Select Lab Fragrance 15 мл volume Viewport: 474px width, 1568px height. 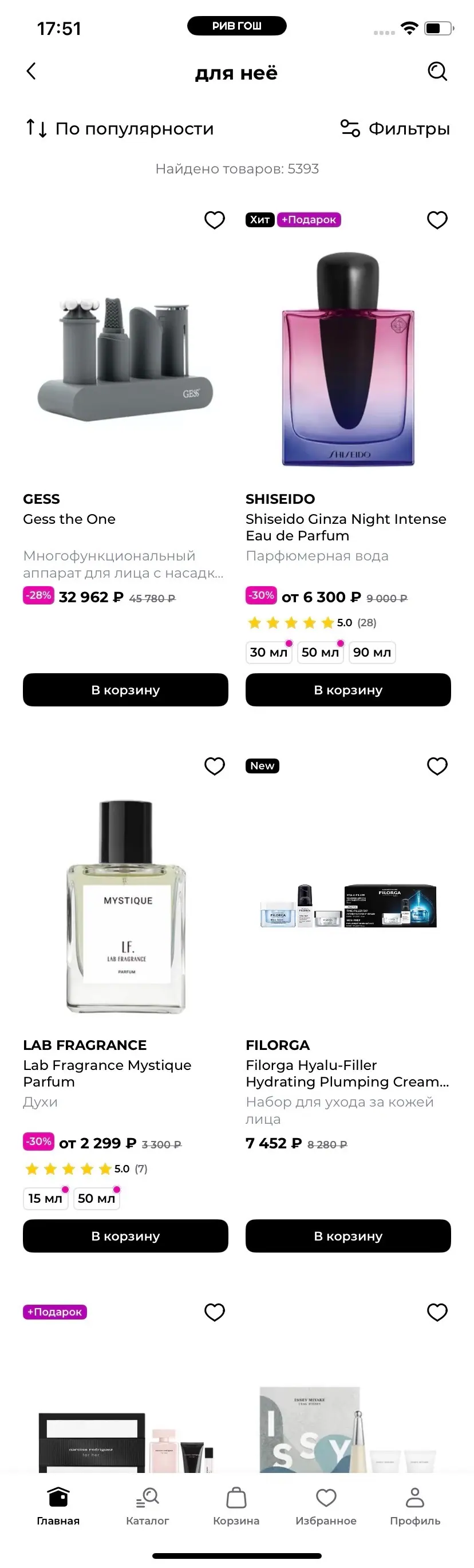(45, 1199)
